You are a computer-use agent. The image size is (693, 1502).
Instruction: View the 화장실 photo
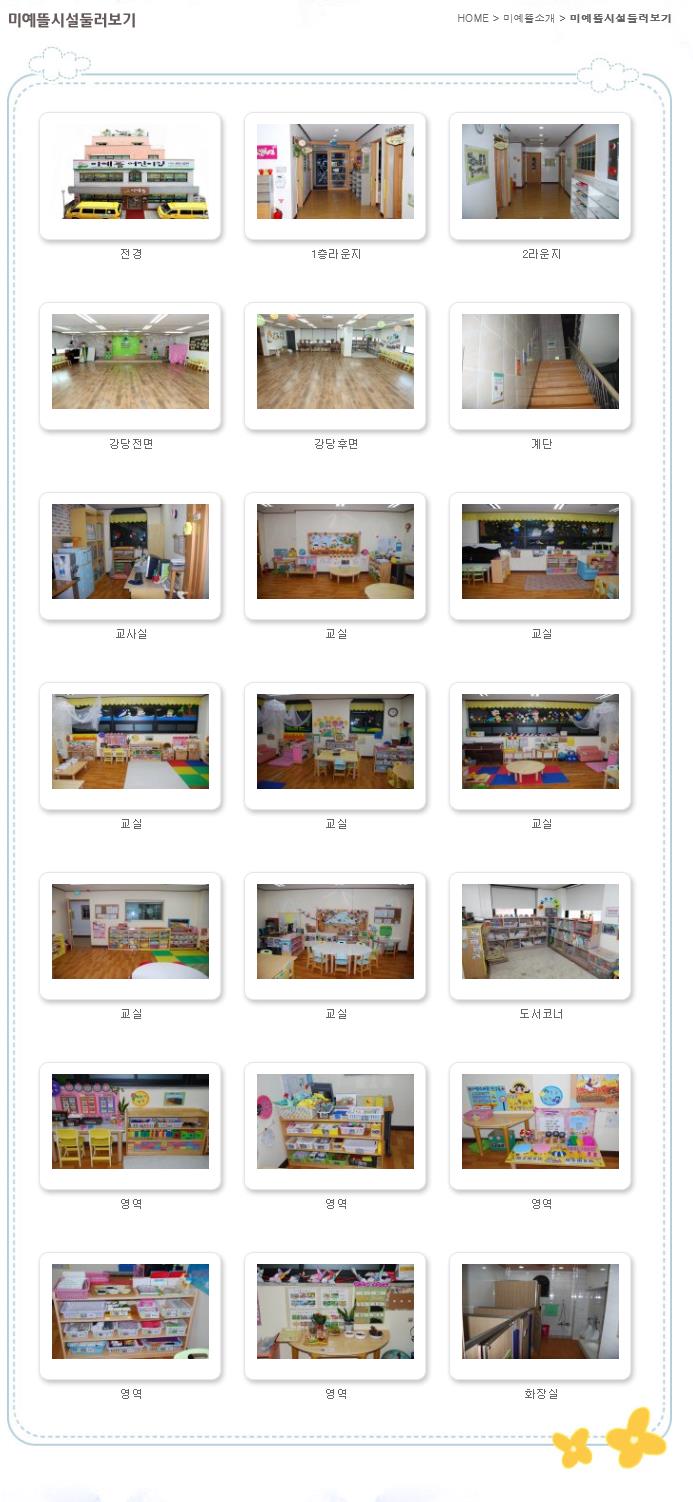tap(540, 1312)
